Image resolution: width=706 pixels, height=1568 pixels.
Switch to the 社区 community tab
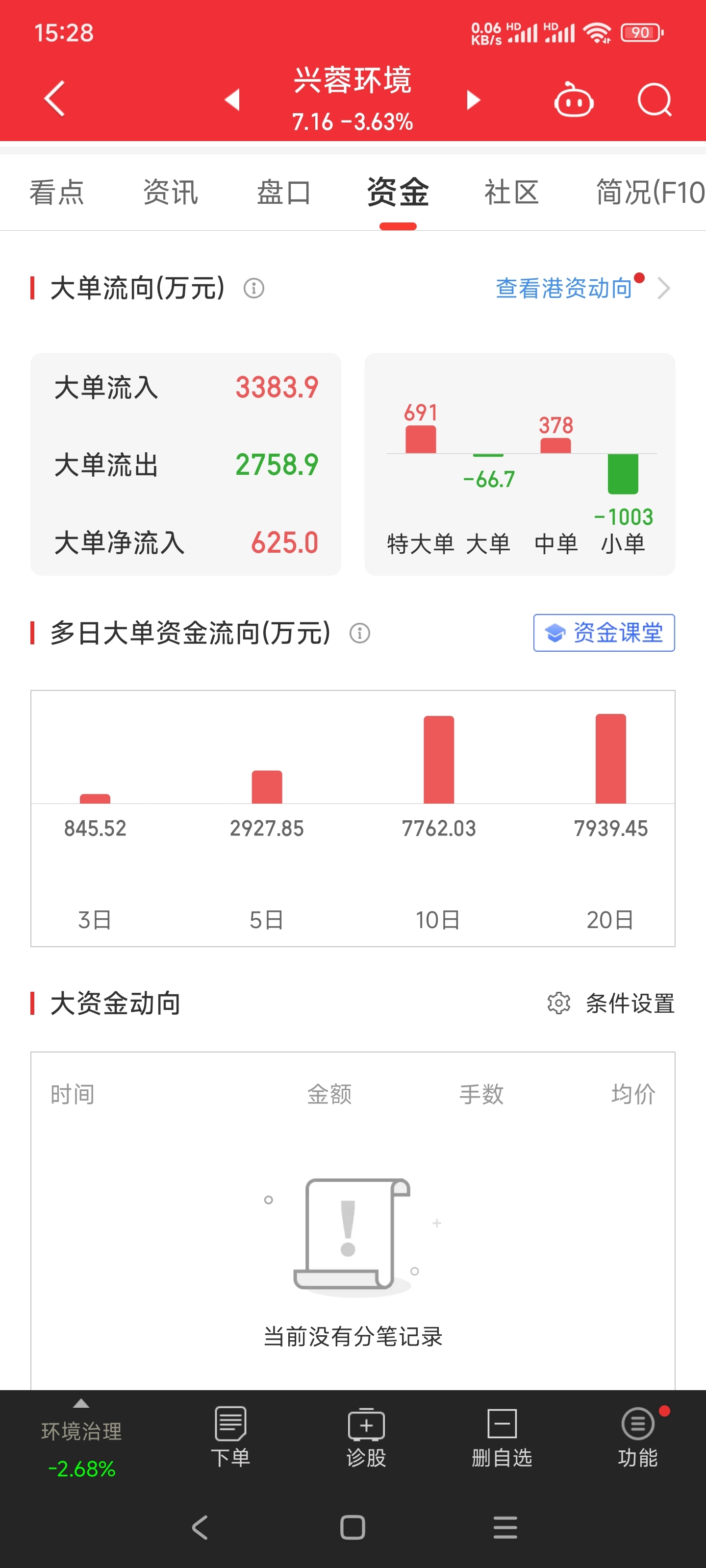click(x=511, y=192)
